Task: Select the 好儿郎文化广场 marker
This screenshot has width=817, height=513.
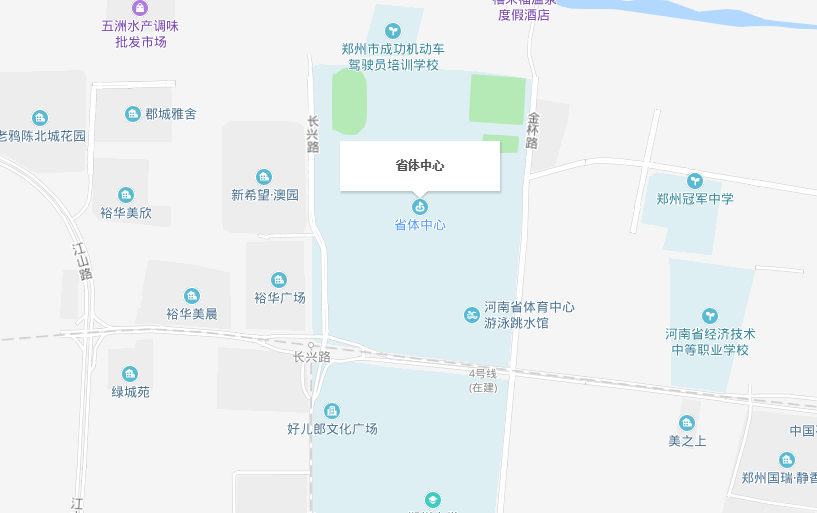Action: (332, 410)
